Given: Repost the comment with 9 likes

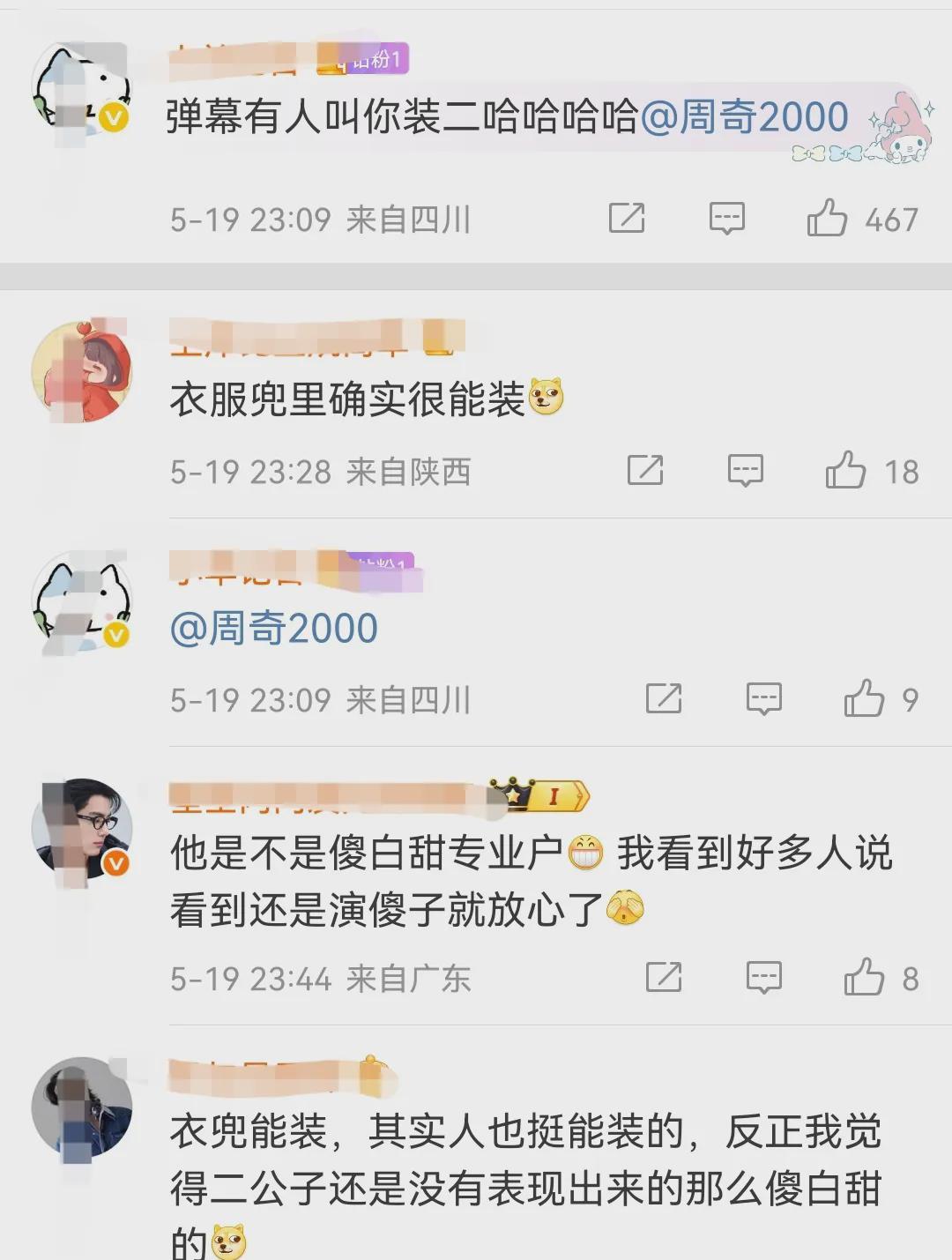Looking at the screenshot, I should click(x=664, y=698).
